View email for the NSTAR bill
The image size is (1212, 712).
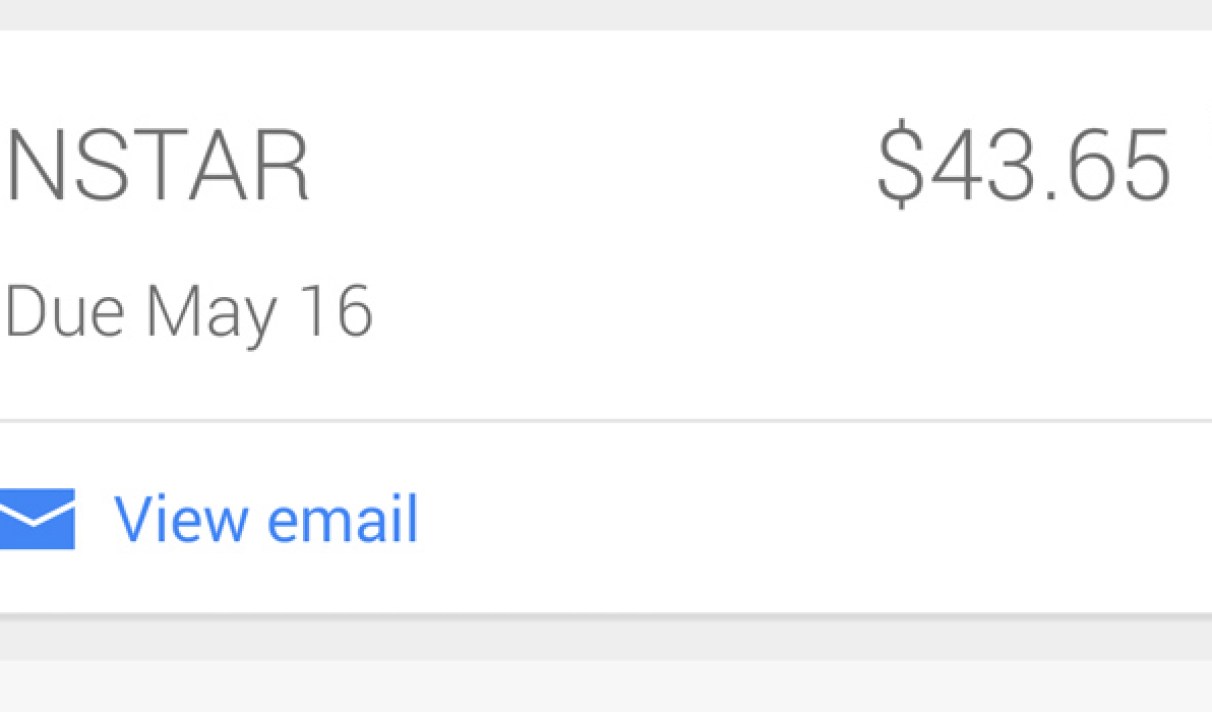pos(265,519)
